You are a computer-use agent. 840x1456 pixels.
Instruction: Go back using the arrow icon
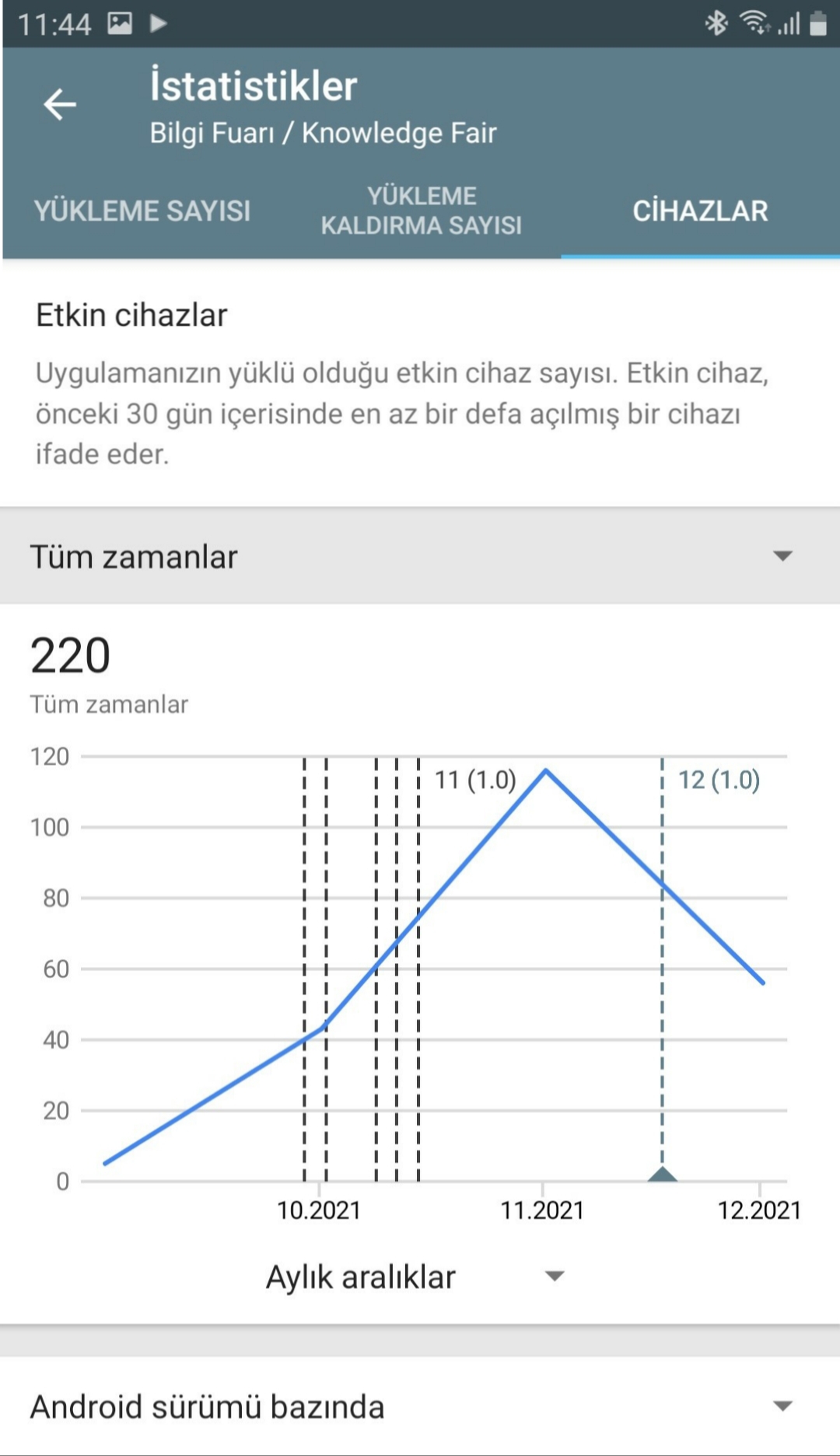(x=60, y=105)
